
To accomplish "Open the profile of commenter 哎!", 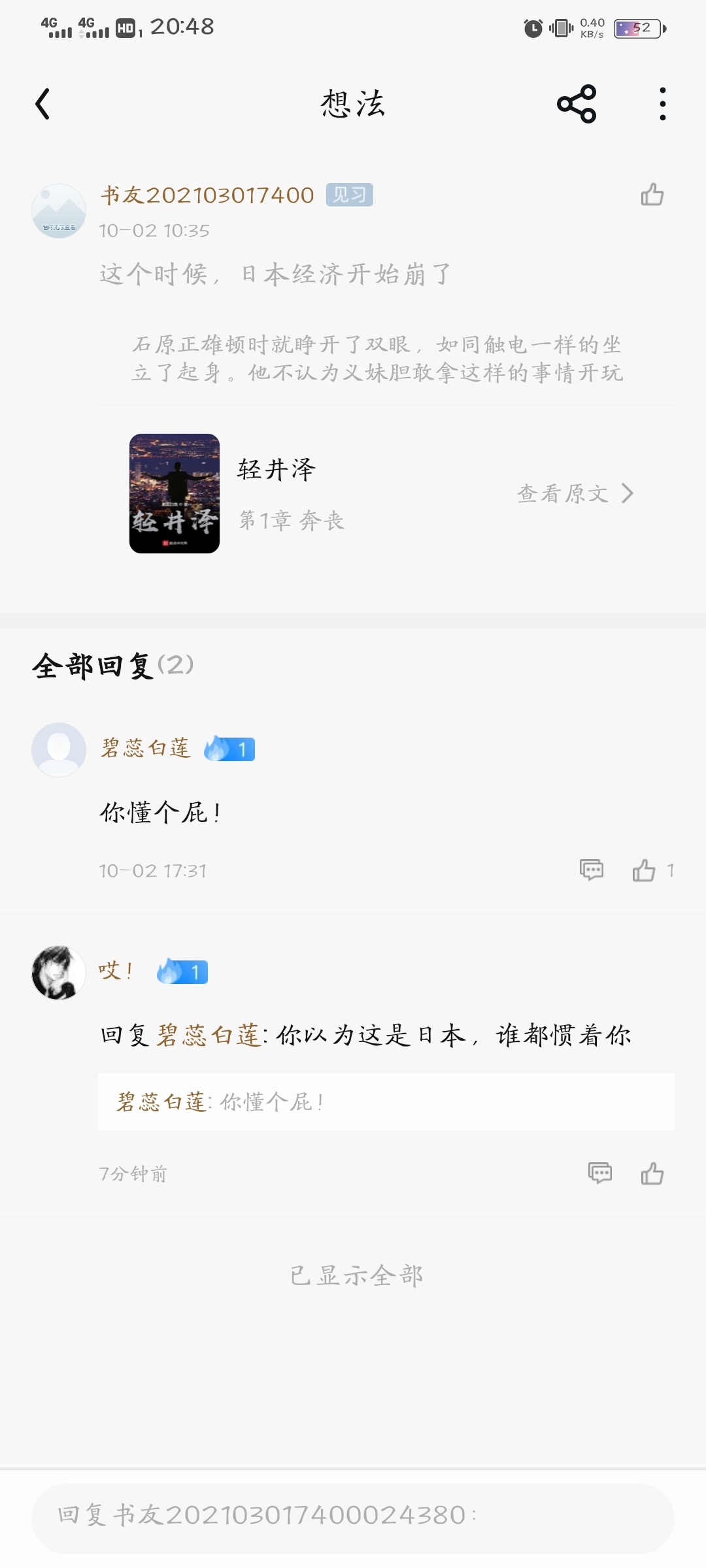I will point(59,972).
